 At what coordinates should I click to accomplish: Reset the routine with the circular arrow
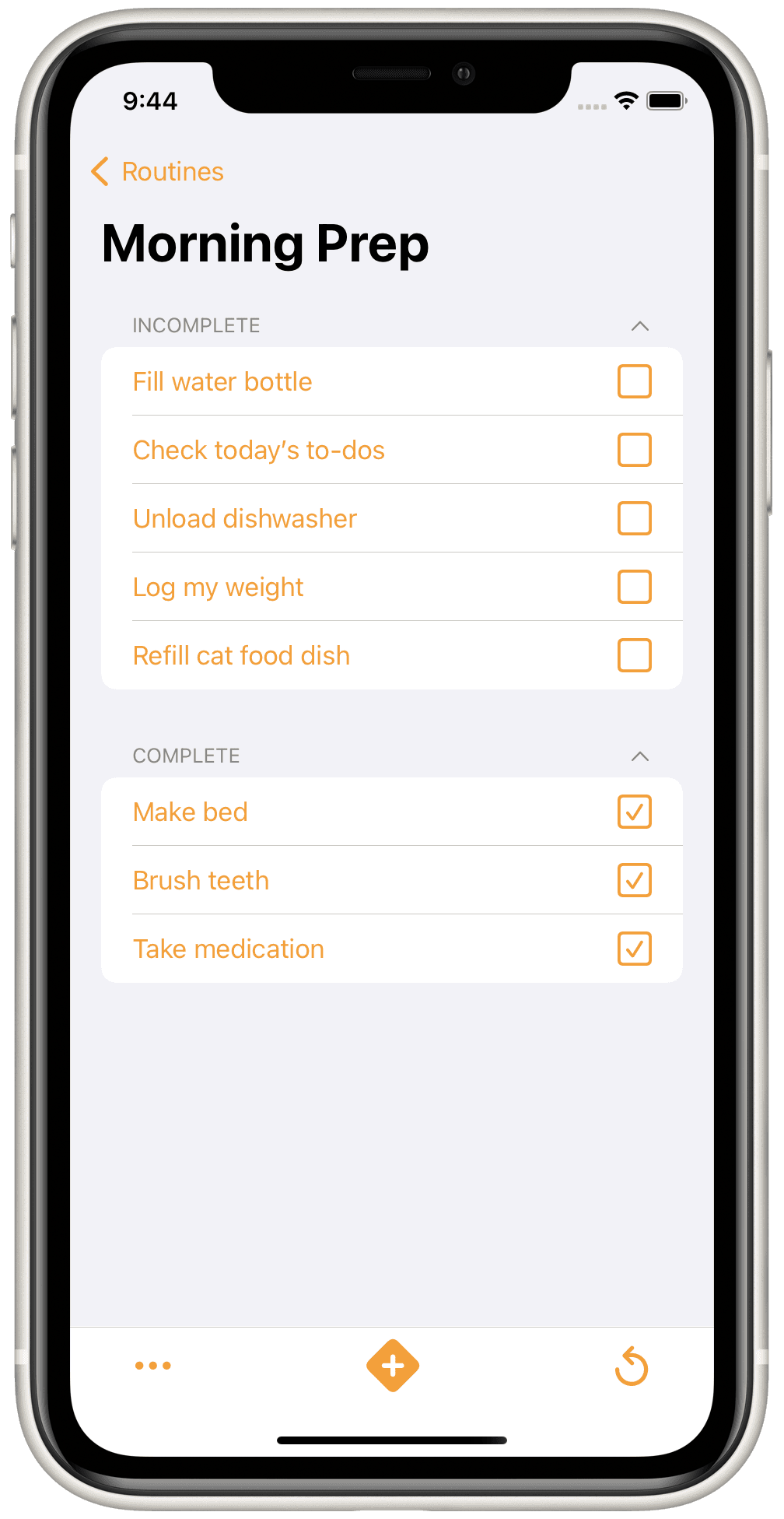click(x=631, y=1366)
